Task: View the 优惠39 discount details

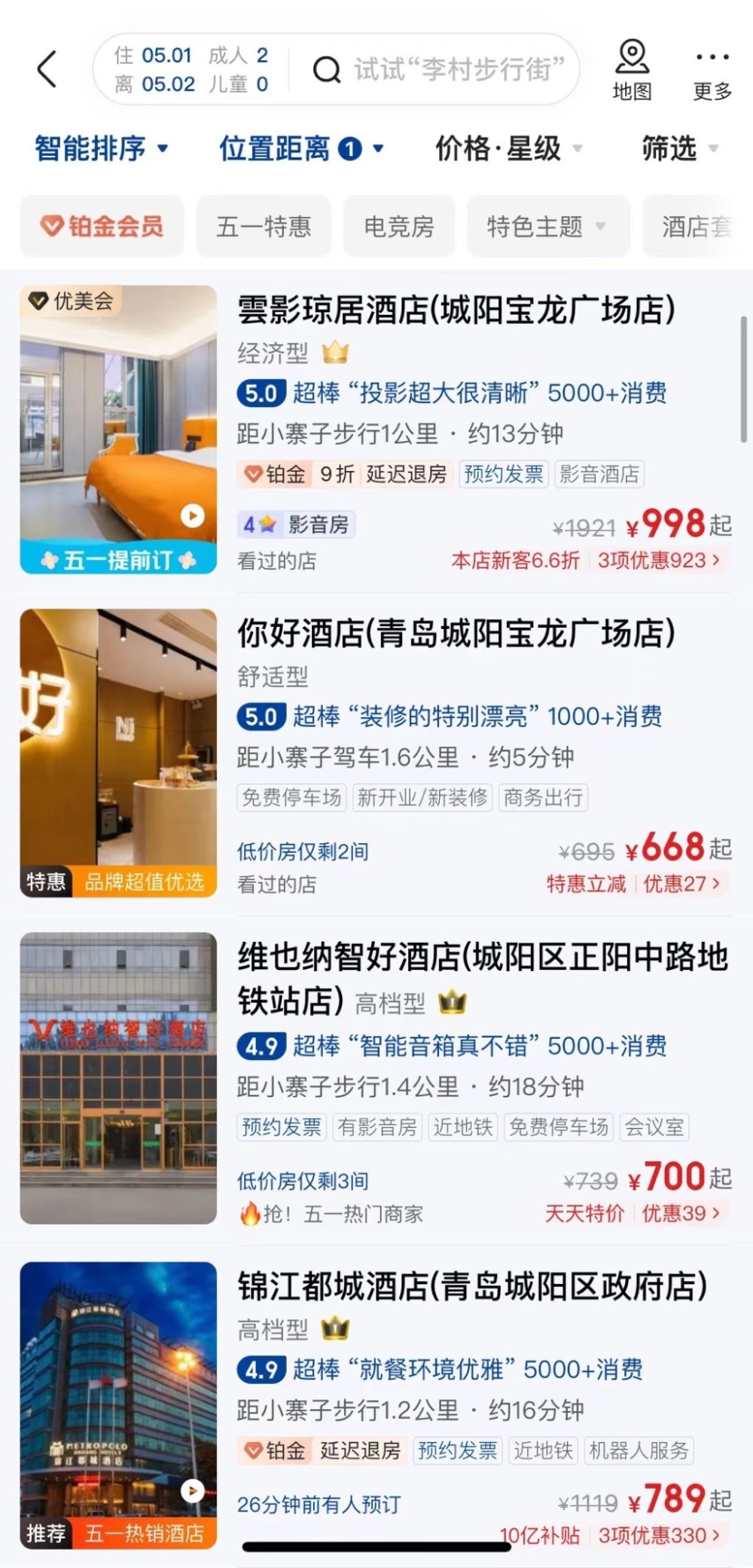Action: coord(681,1213)
